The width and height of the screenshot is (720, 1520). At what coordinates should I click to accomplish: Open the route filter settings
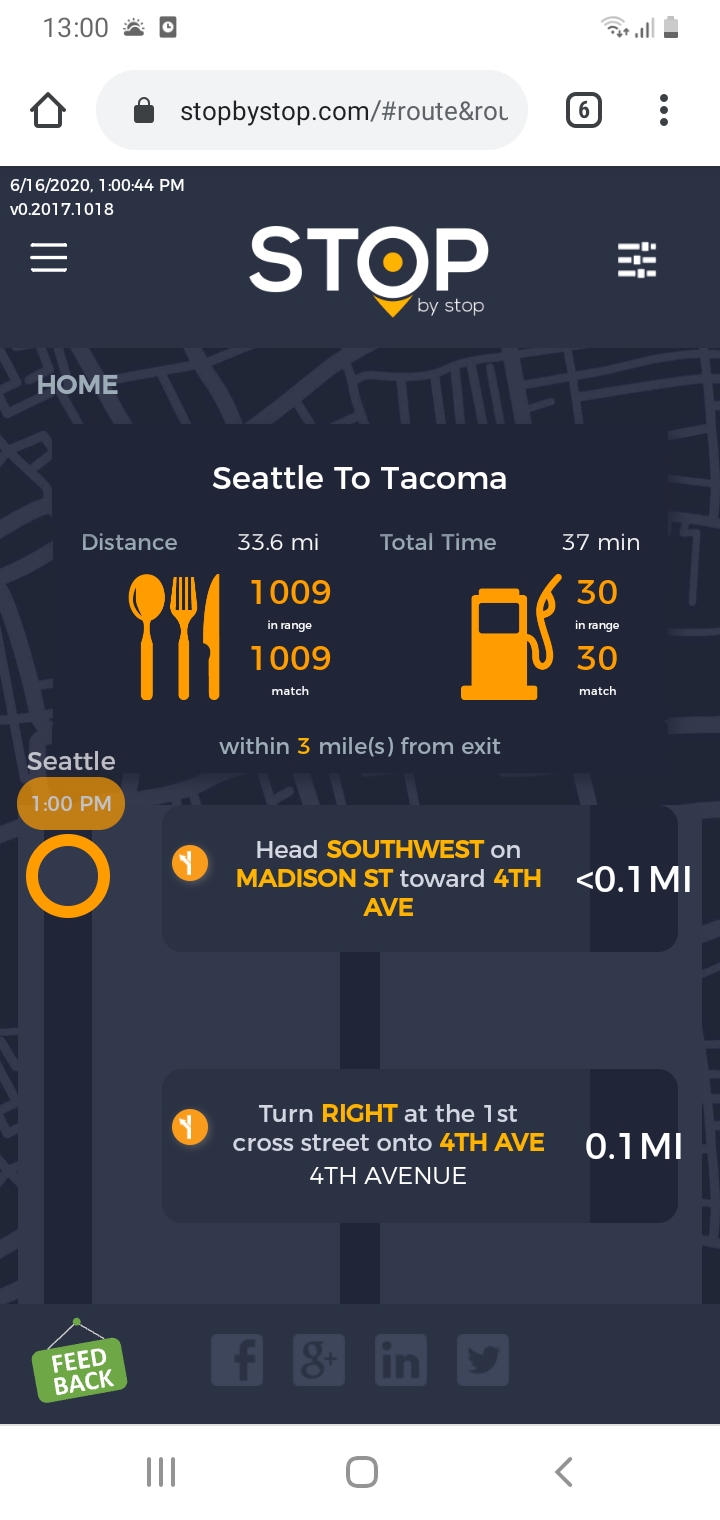click(637, 260)
